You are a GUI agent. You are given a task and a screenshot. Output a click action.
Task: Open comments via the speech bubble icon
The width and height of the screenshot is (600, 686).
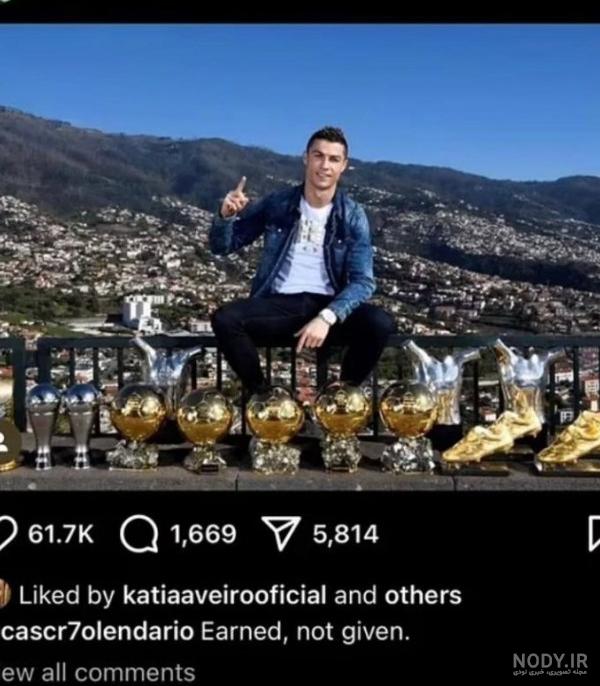tap(139, 534)
